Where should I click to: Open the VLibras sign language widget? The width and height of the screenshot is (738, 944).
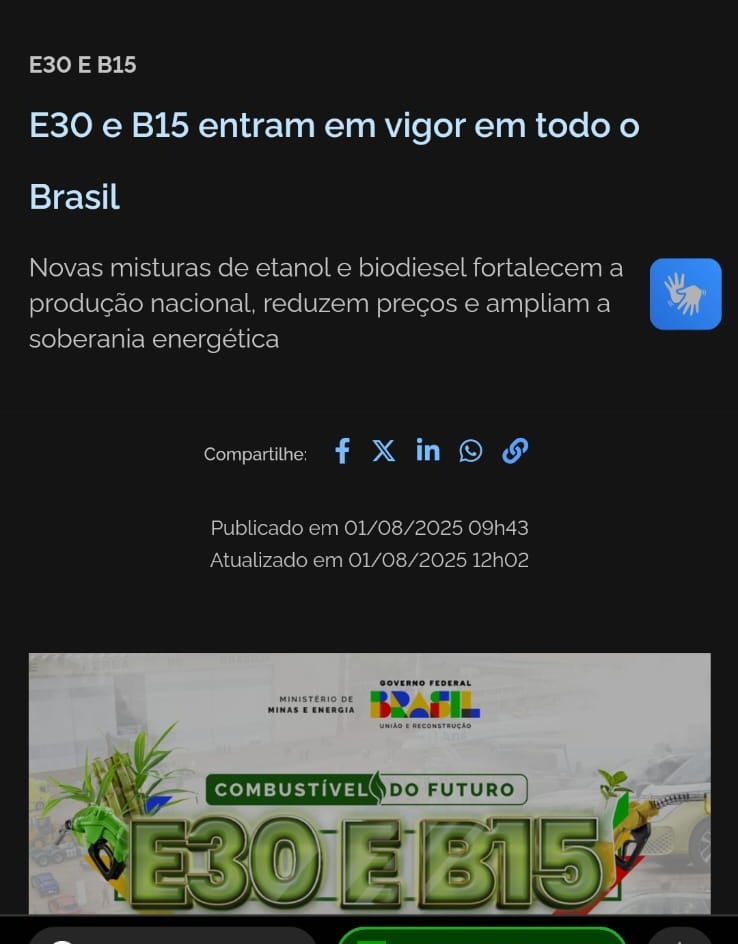685,294
